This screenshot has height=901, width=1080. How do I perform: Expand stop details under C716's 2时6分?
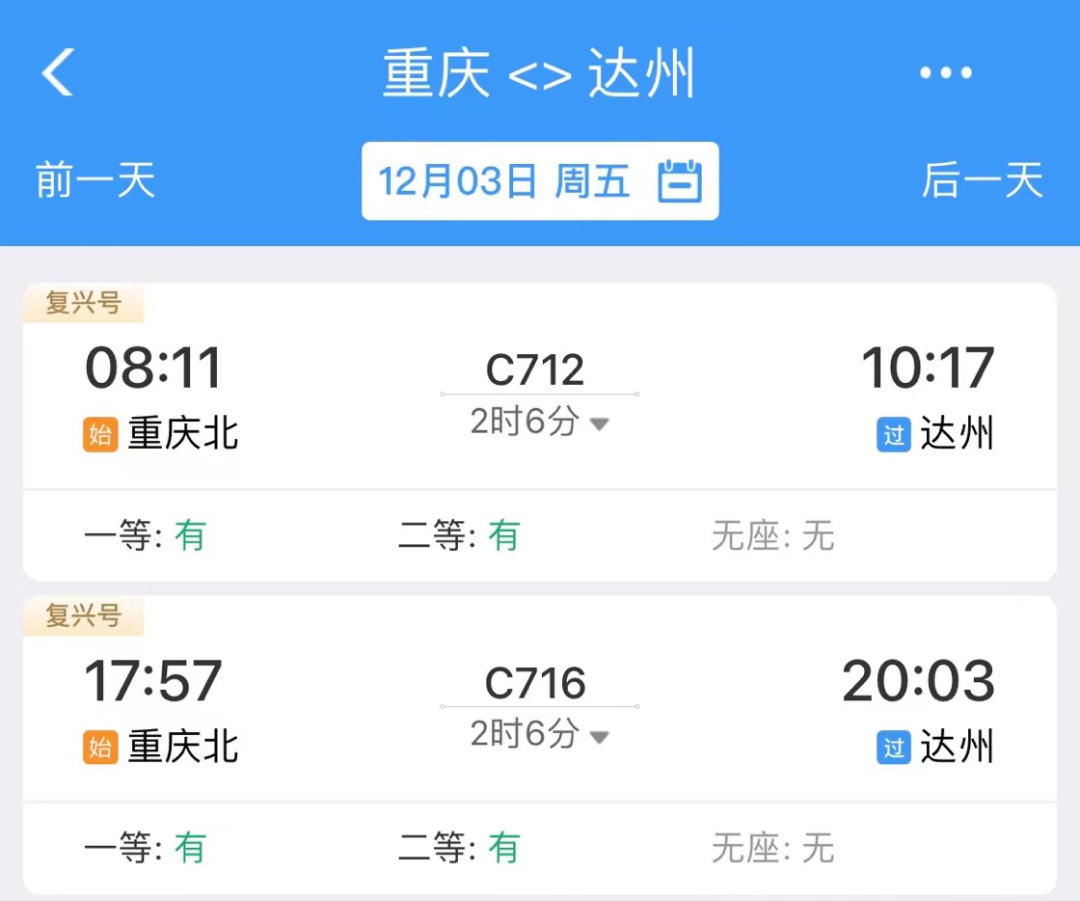pyautogui.click(x=540, y=736)
